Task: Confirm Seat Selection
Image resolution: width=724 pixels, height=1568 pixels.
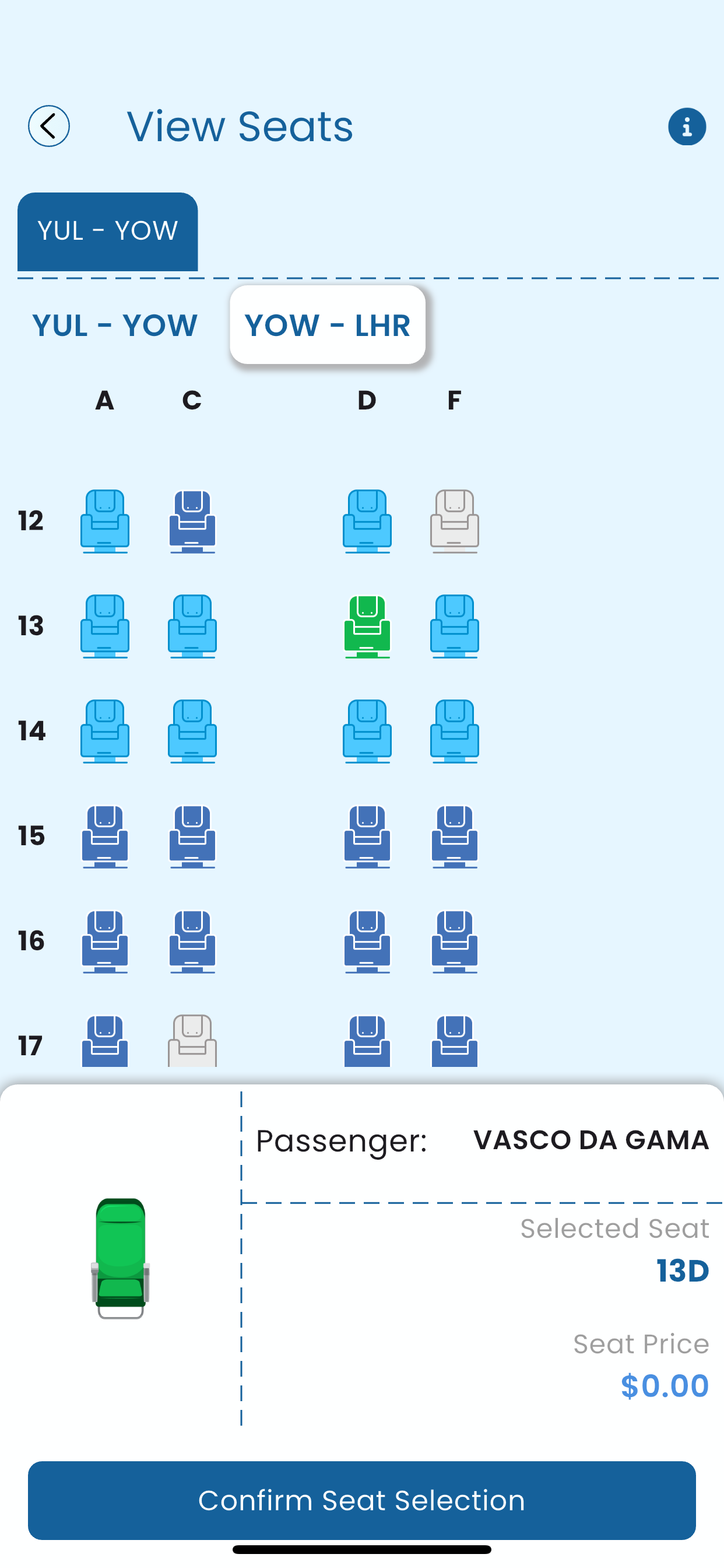Action: [362, 1500]
